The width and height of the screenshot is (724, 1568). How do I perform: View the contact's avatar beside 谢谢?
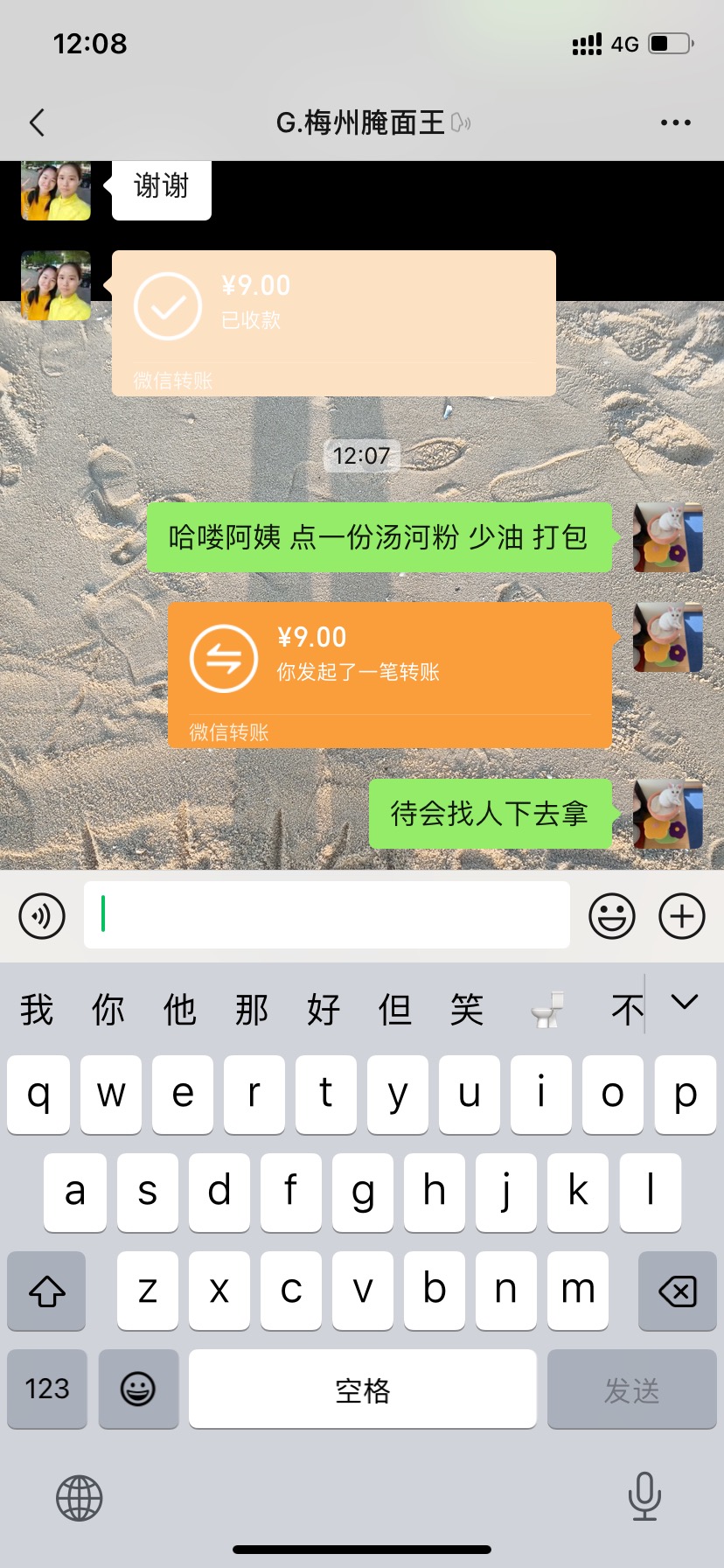pyautogui.click(x=56, y=190)
